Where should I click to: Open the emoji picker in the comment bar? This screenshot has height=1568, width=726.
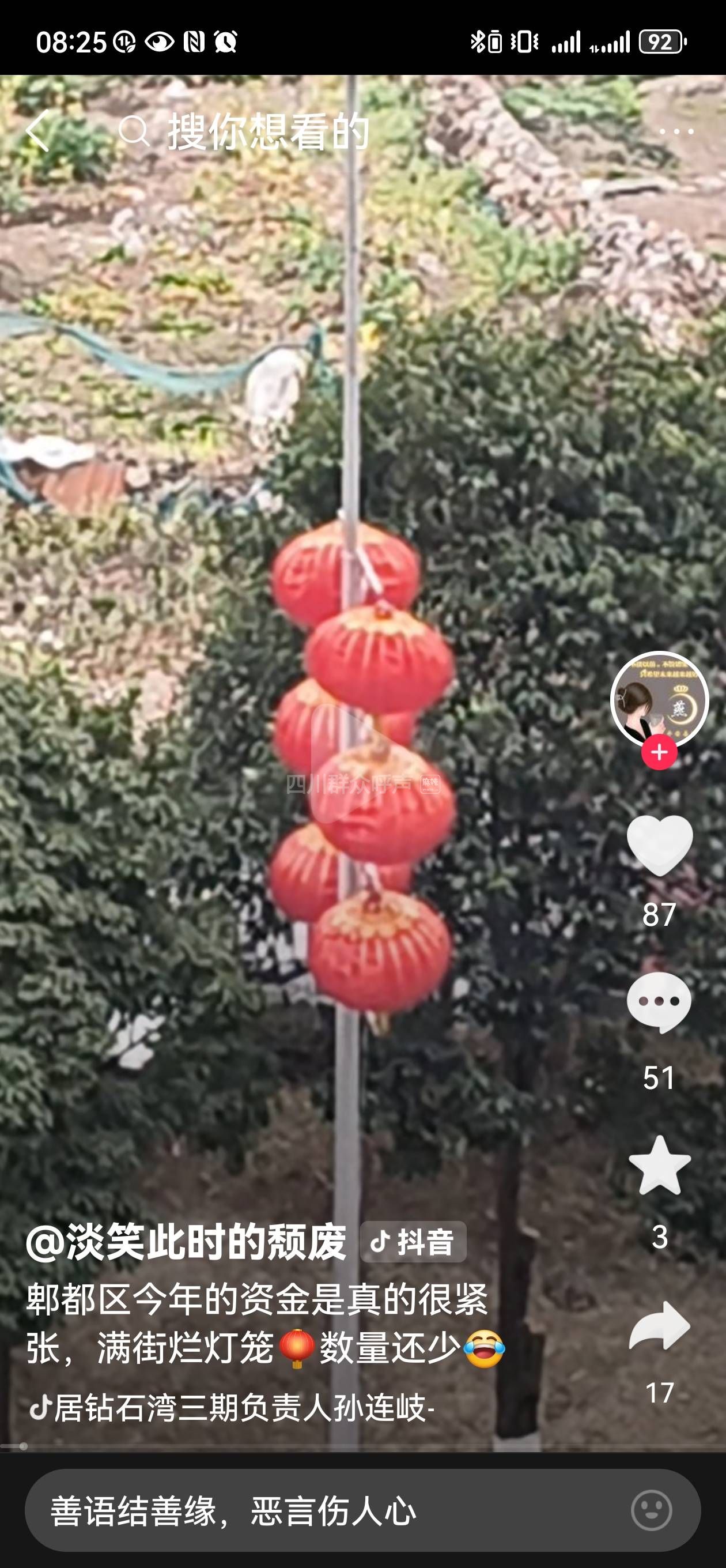click(x=651, y=1510)
